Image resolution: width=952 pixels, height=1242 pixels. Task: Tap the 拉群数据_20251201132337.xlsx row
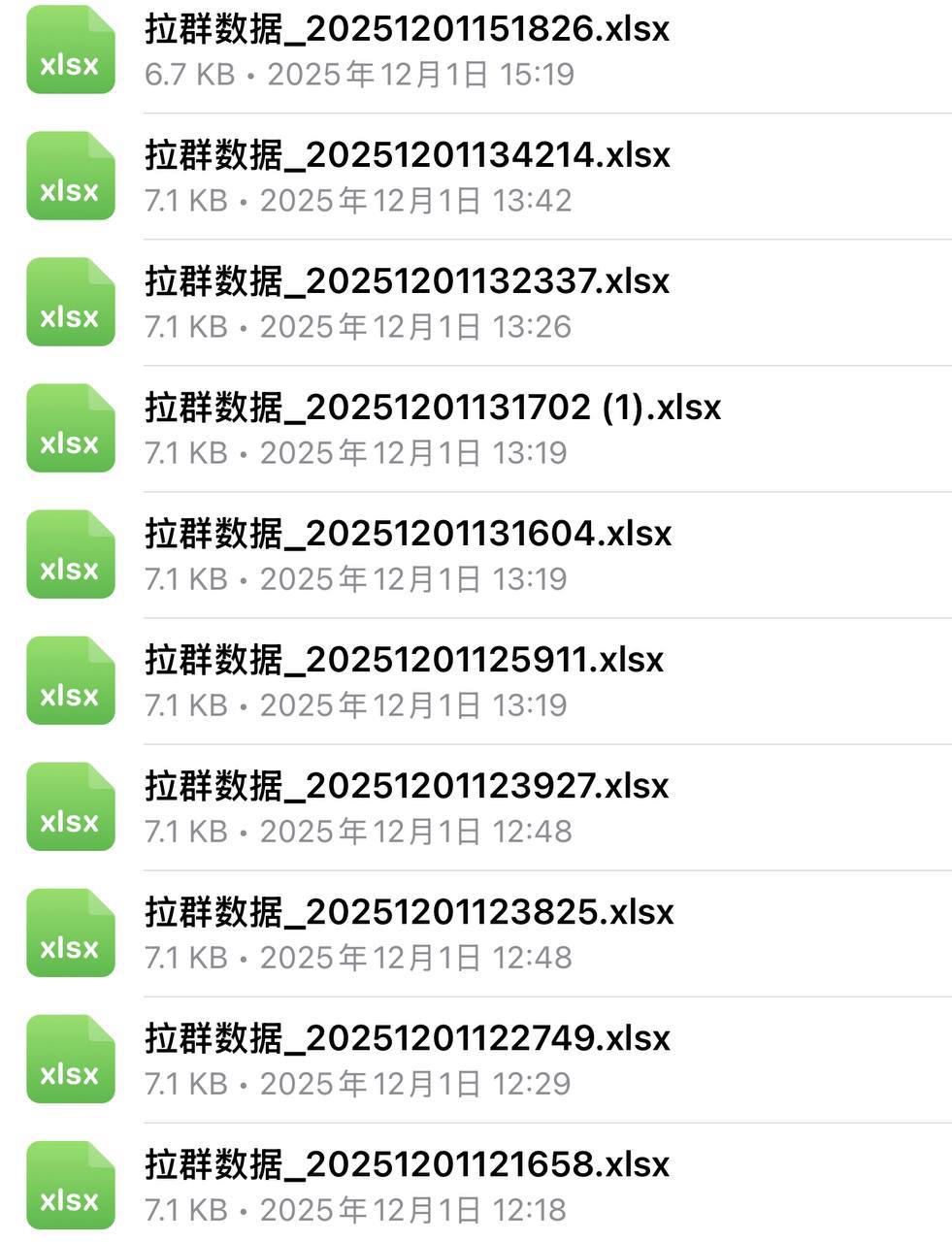408,282
